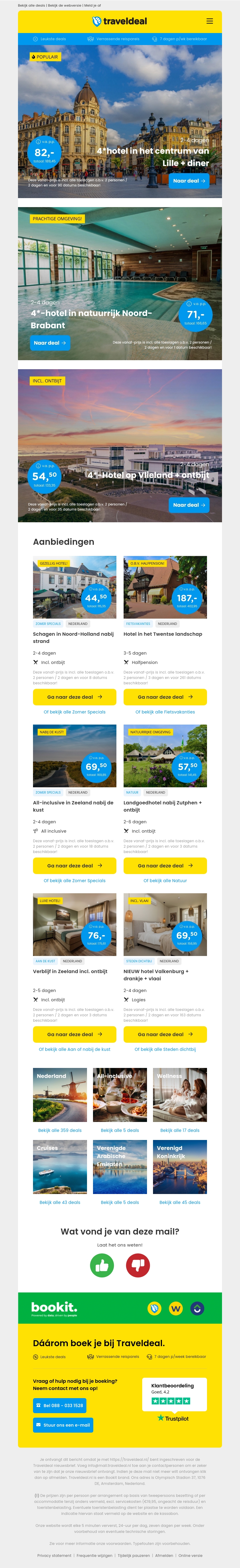240x1568 pixels.
Task: Open 'Bekijk de webversie' at the top
Action: coord(64,5)
